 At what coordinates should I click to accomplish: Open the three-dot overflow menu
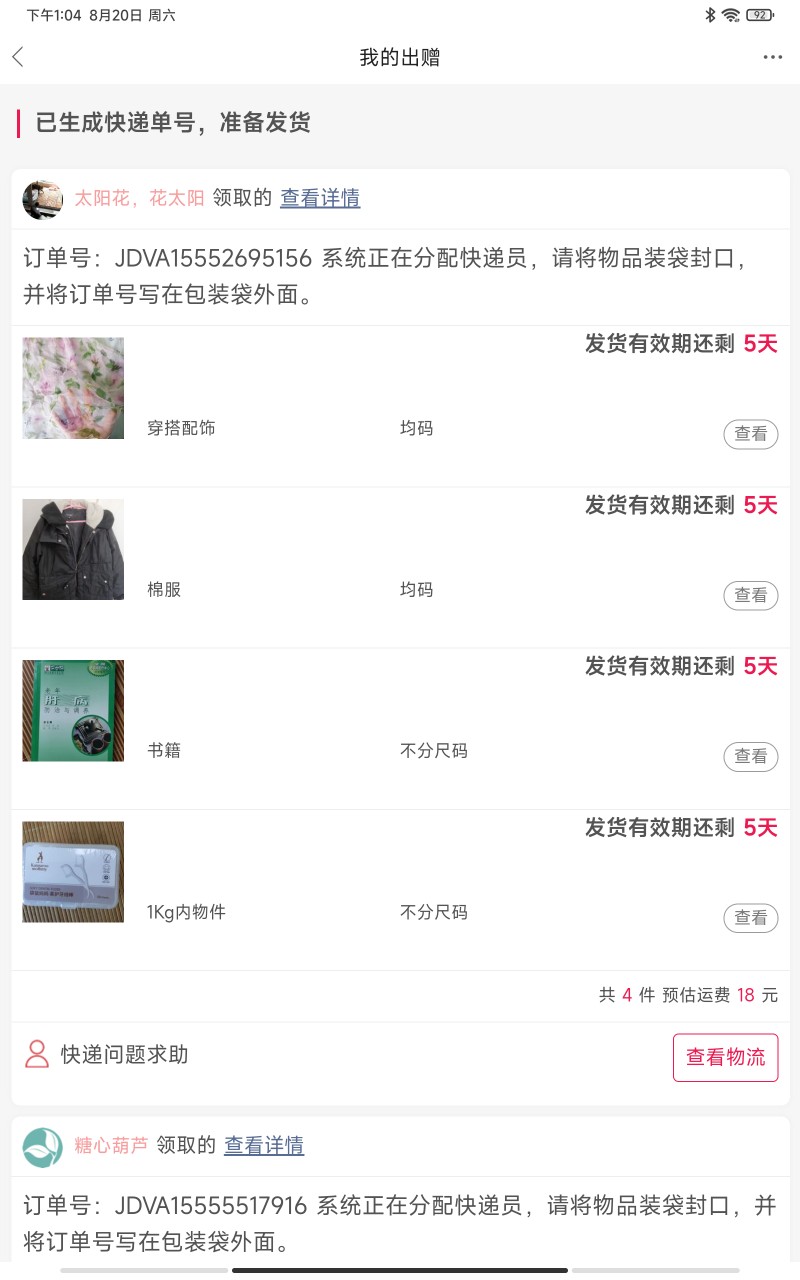(x=772, y=57)
